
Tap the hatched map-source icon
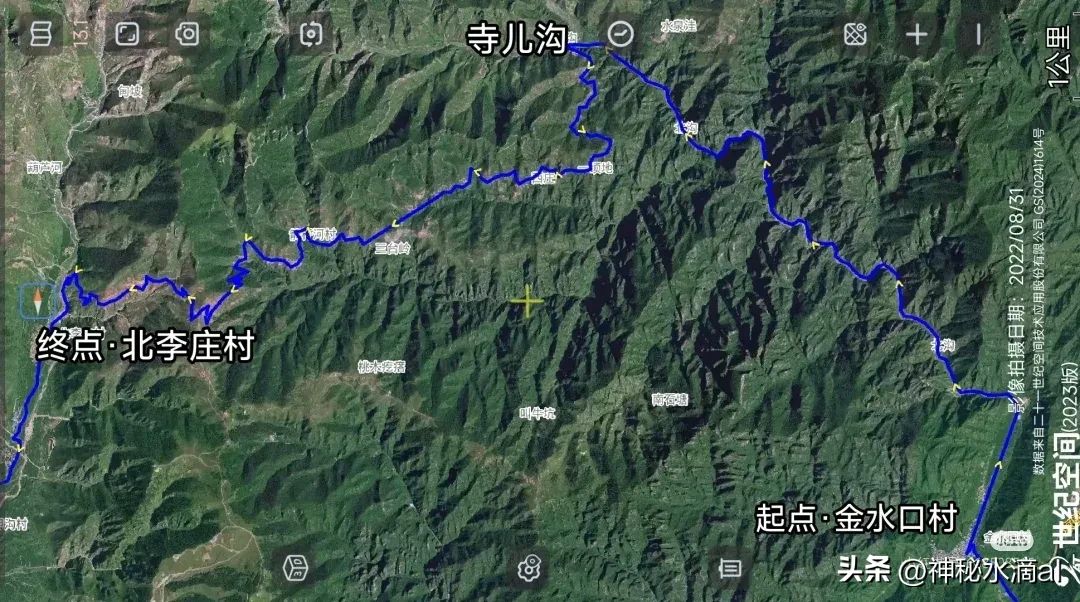click(x=855, y=35)
